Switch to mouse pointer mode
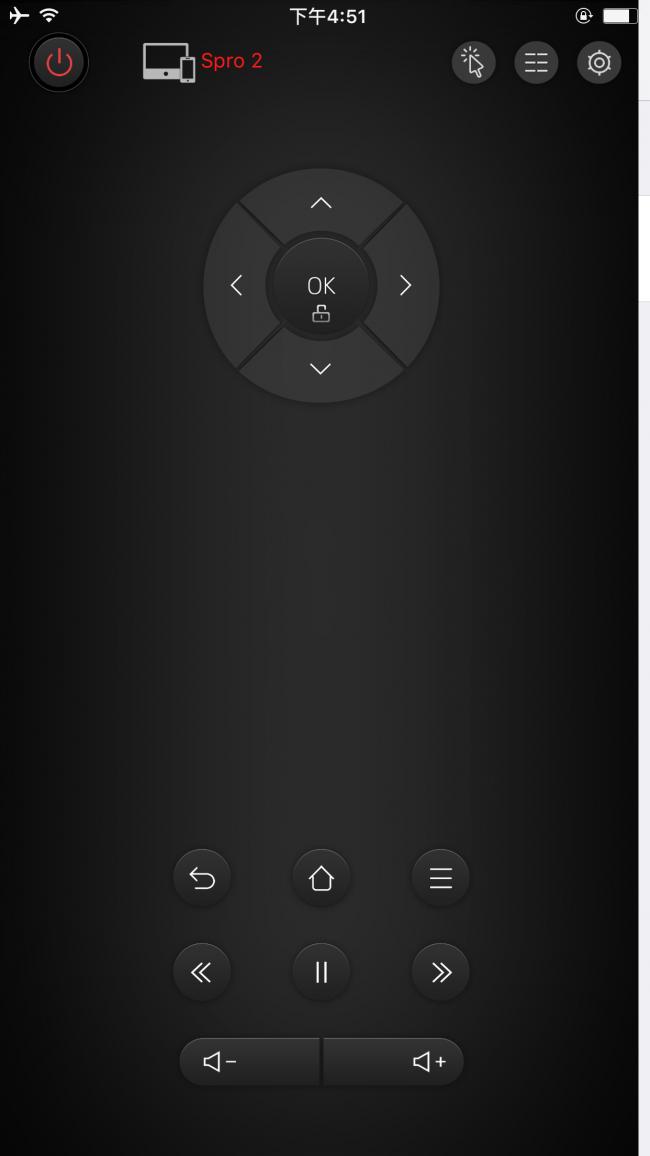 (x=473, y=63)
